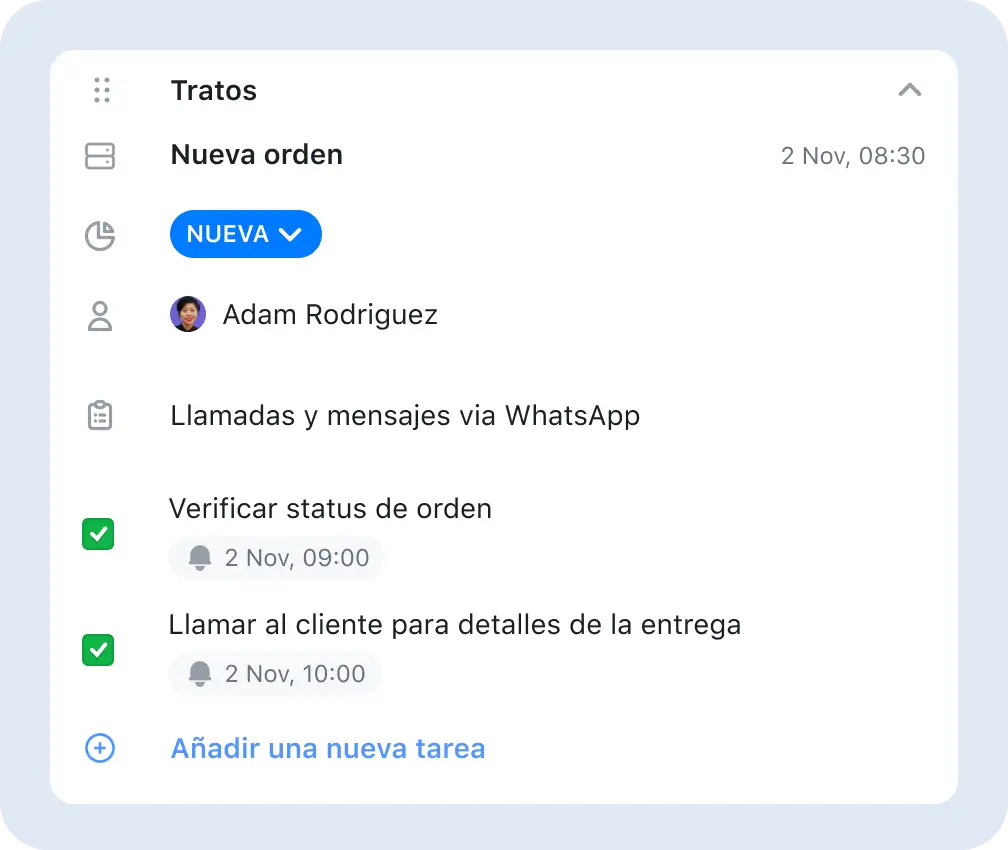The width and height of the screenshot is (1008, 850).
Task: Edit description Llamadas y mensajes via WhatsApp
Action: point(405,415)
